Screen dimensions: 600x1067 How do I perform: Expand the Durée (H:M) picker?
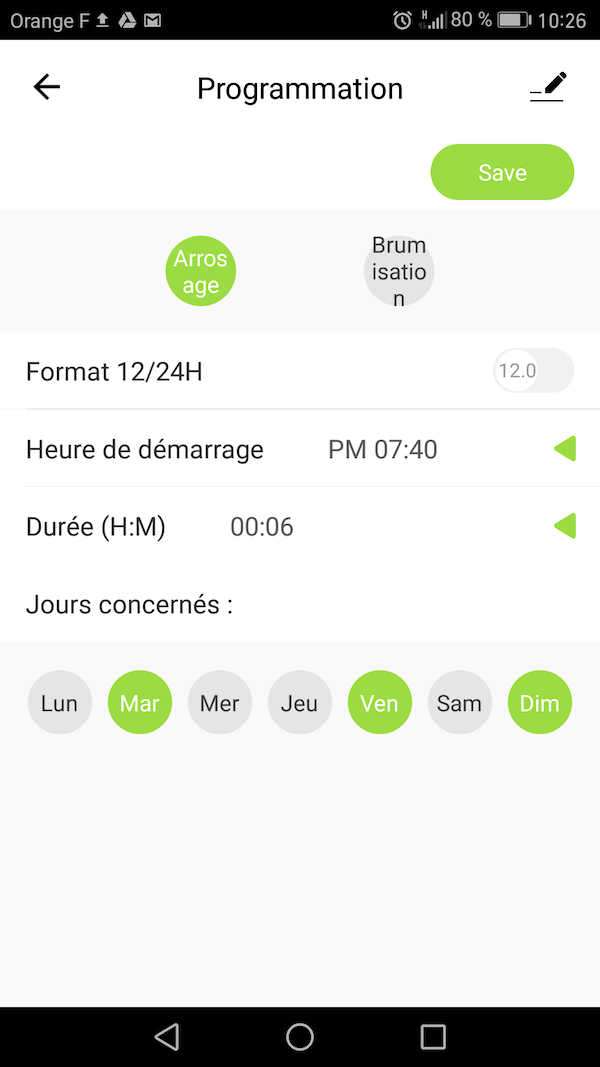click(565, 526)
